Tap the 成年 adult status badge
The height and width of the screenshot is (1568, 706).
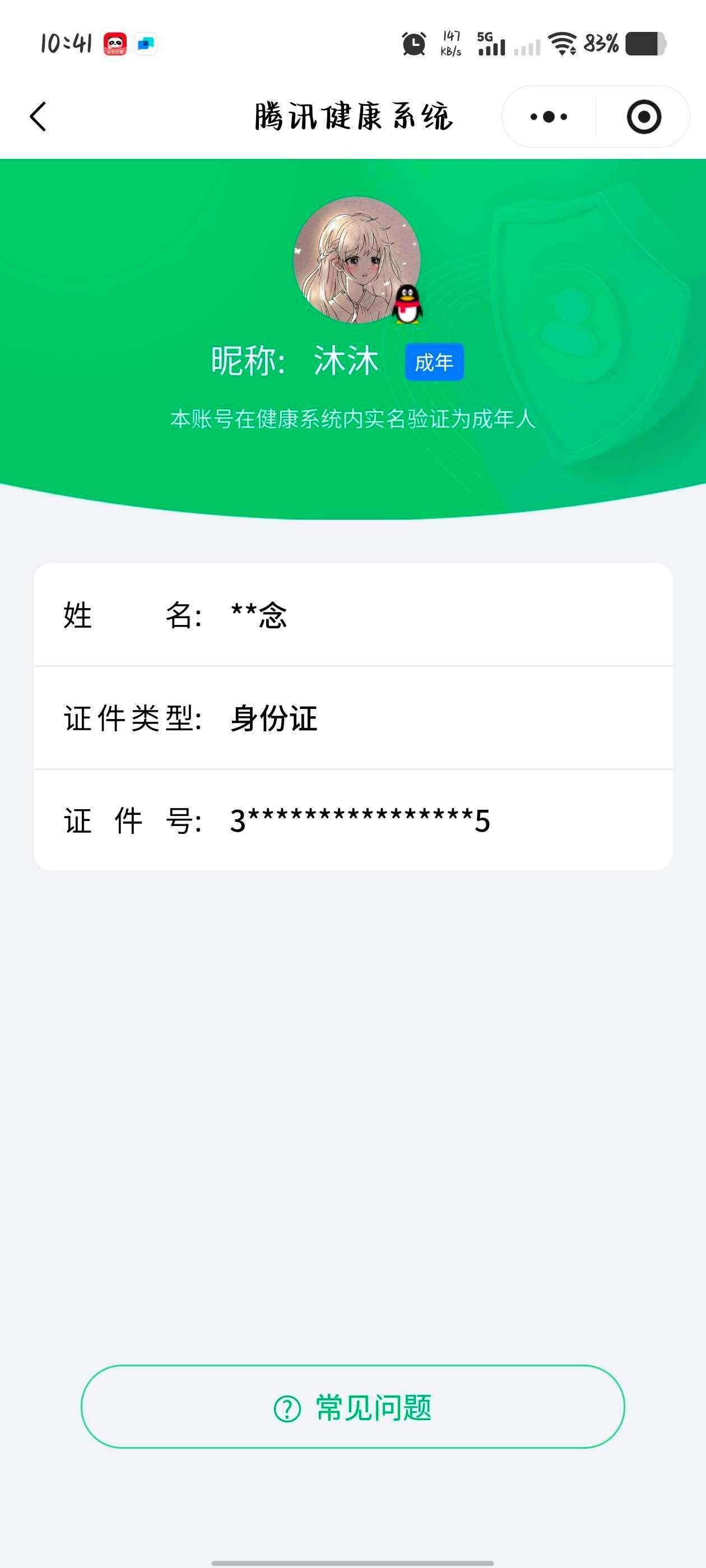(x=435, y=361)
